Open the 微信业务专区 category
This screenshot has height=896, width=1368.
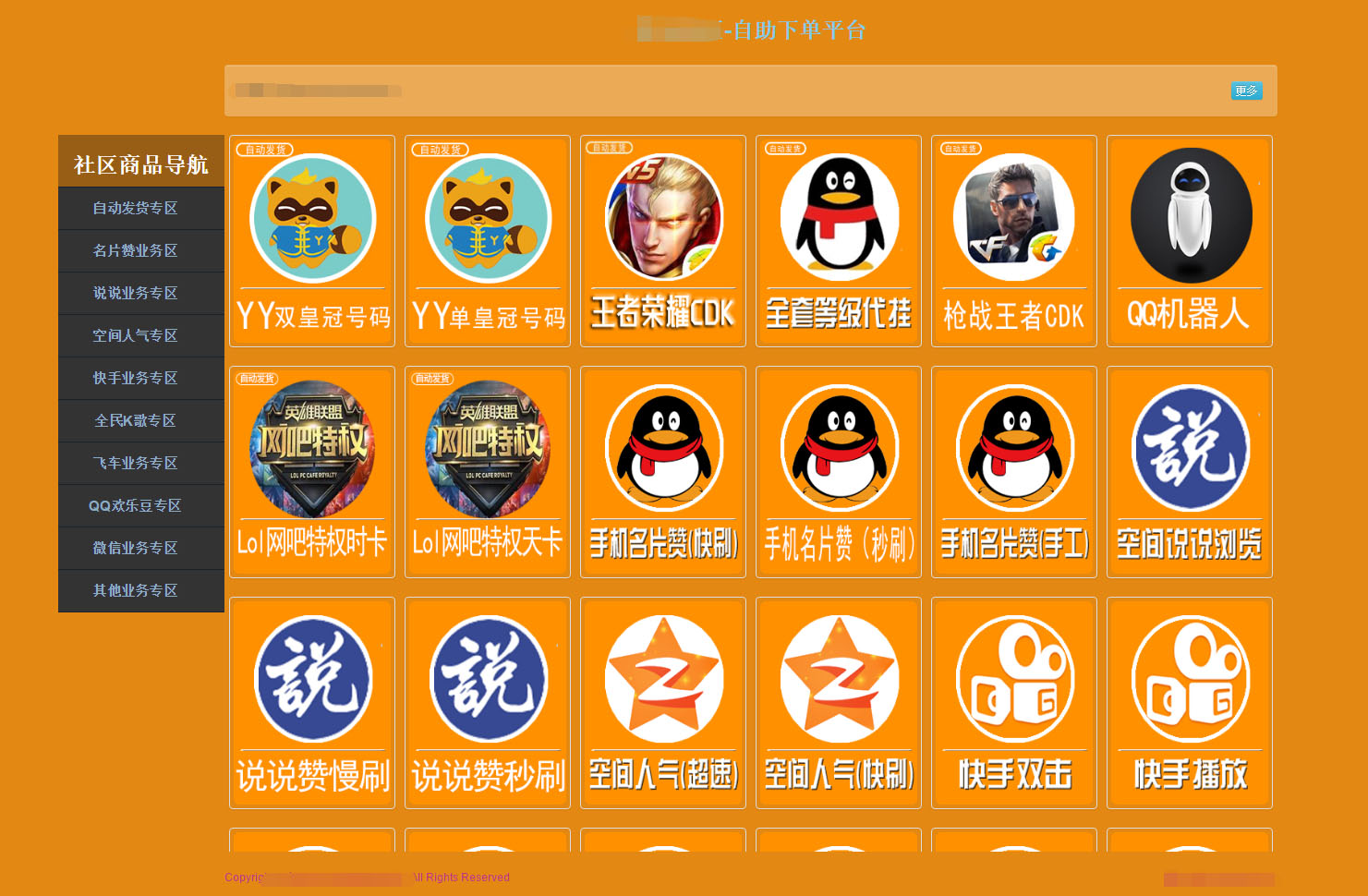[x=135, y=548]
